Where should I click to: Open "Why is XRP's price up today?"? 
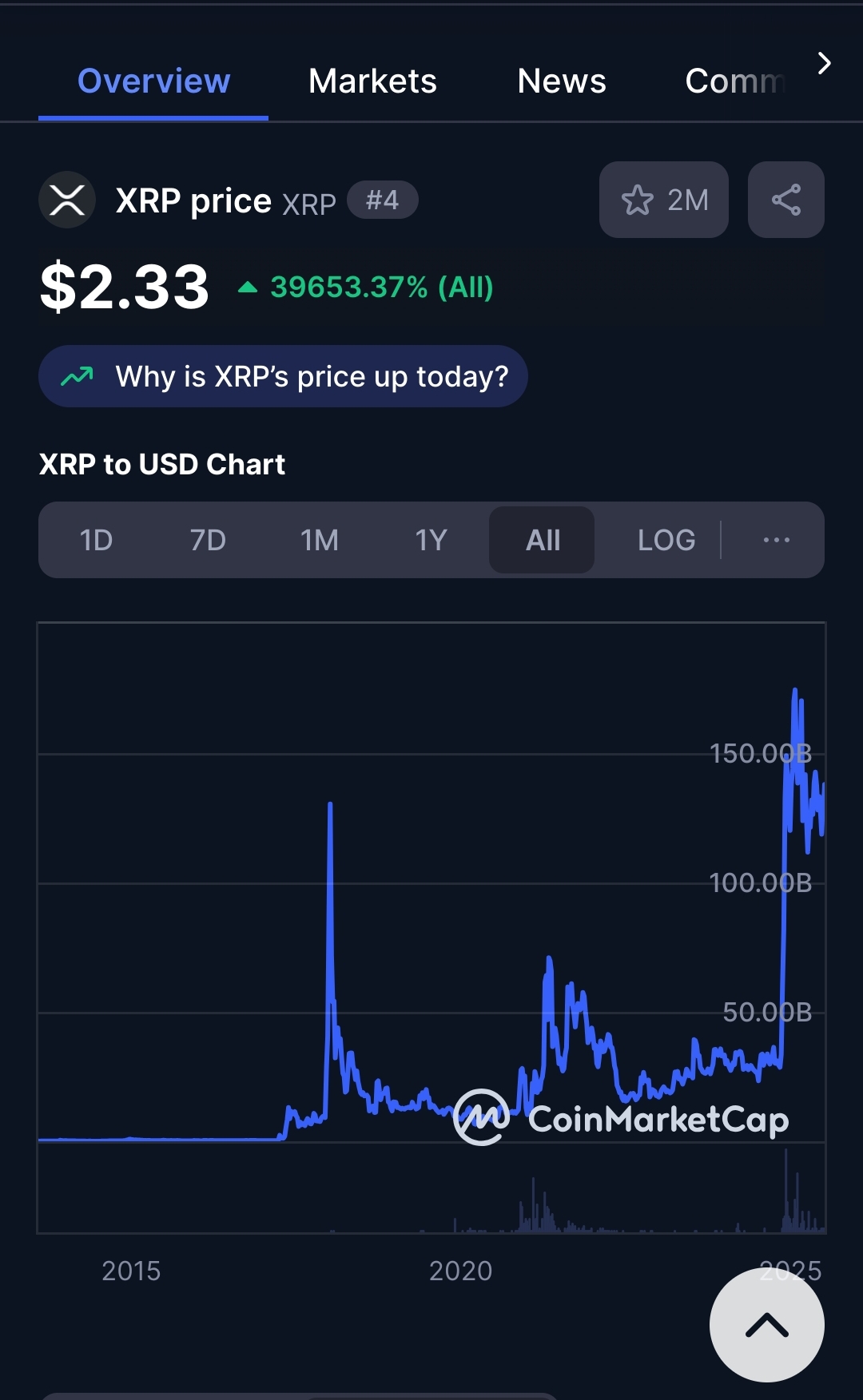point(283,376)
